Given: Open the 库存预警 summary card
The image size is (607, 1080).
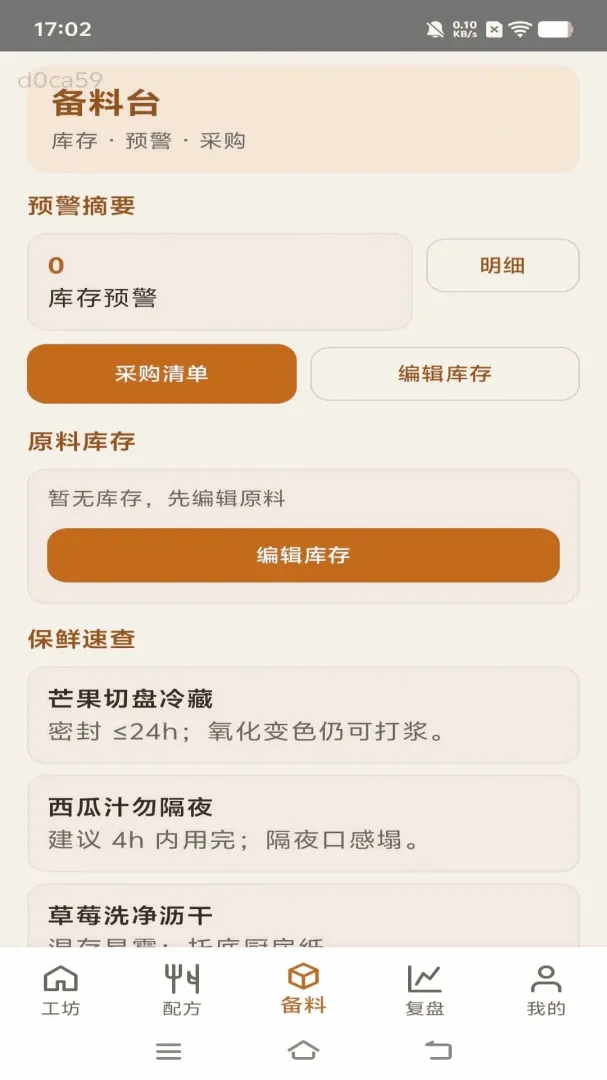Looking at the screenshot, I should (x=220, y=282).
